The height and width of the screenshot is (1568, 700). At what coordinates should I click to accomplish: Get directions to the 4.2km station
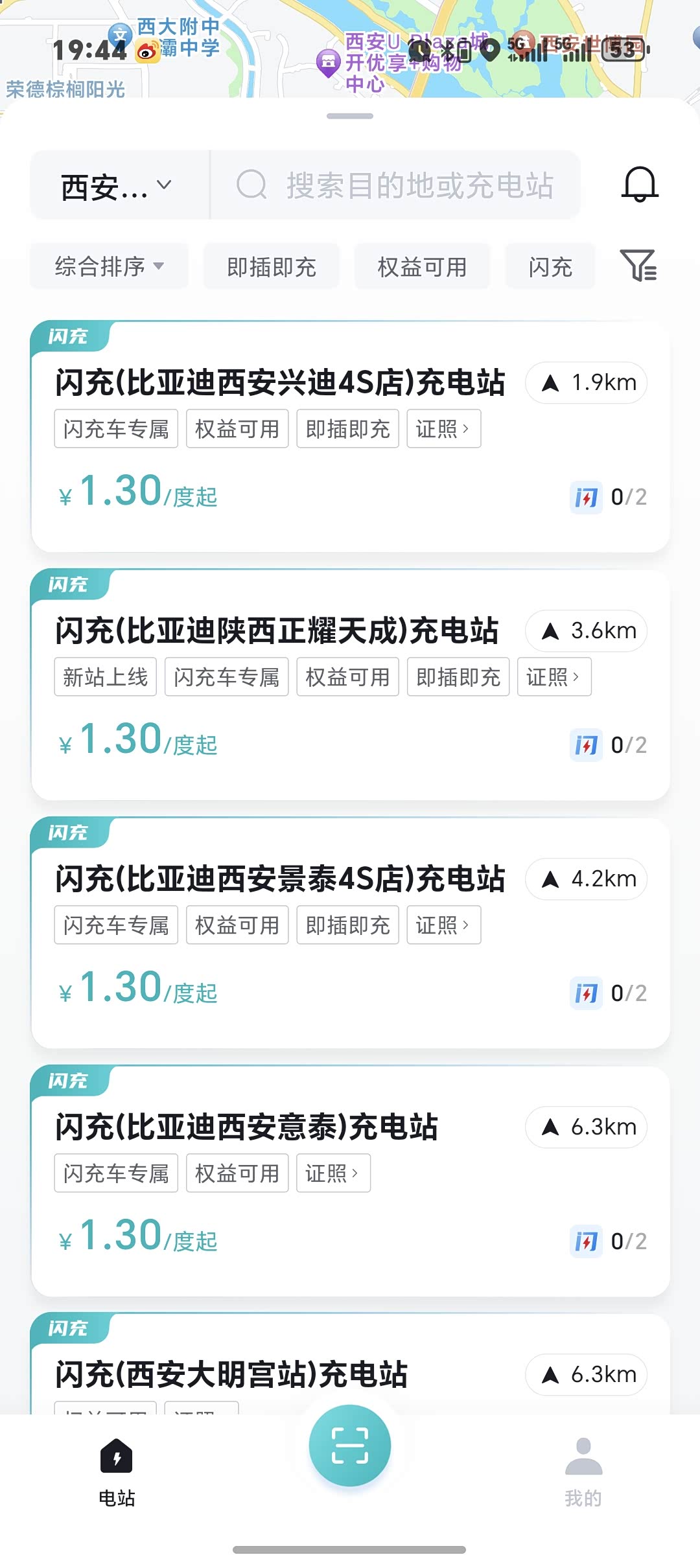click(x=587, y=879)
